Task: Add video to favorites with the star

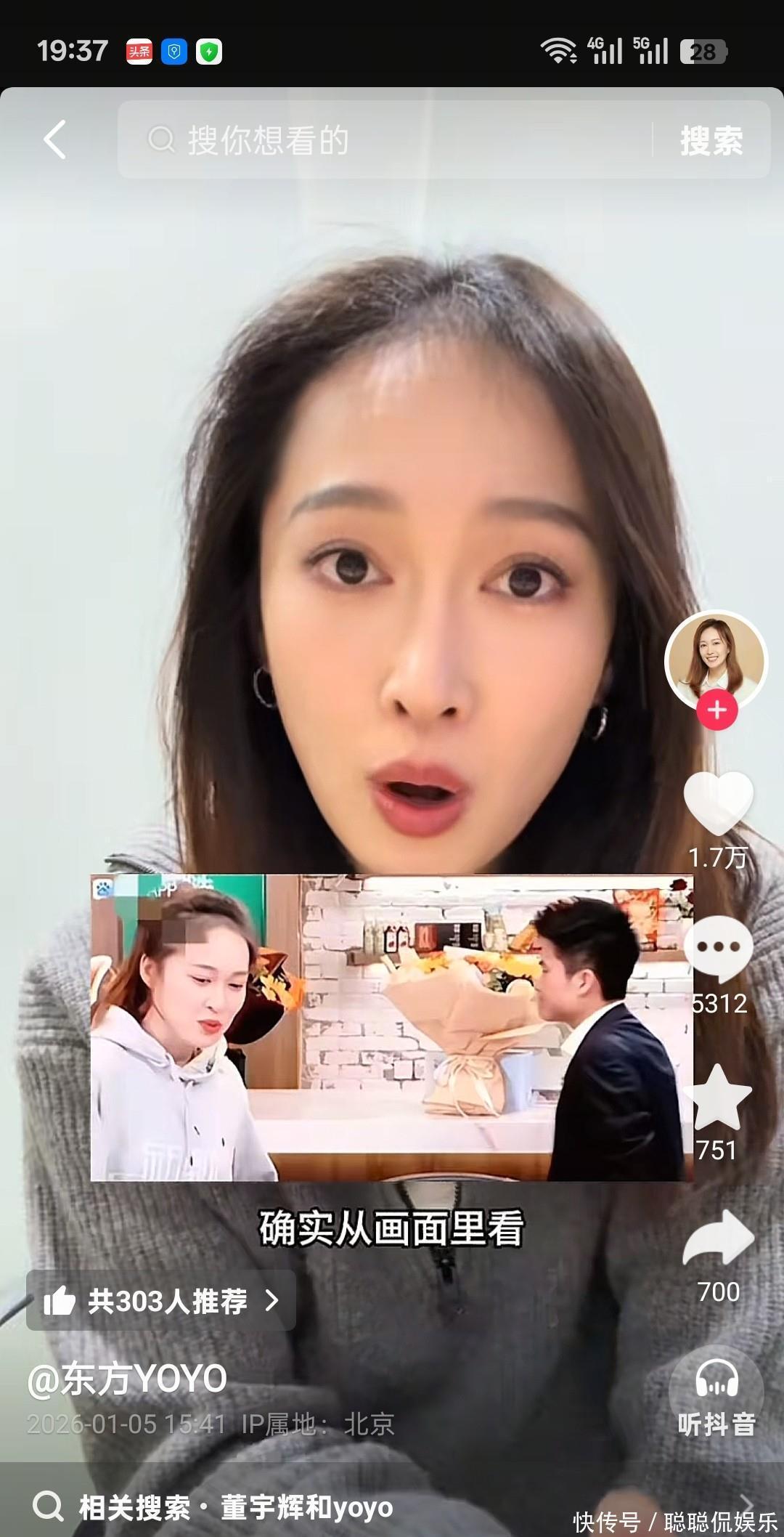Action: click(718, 1098)
